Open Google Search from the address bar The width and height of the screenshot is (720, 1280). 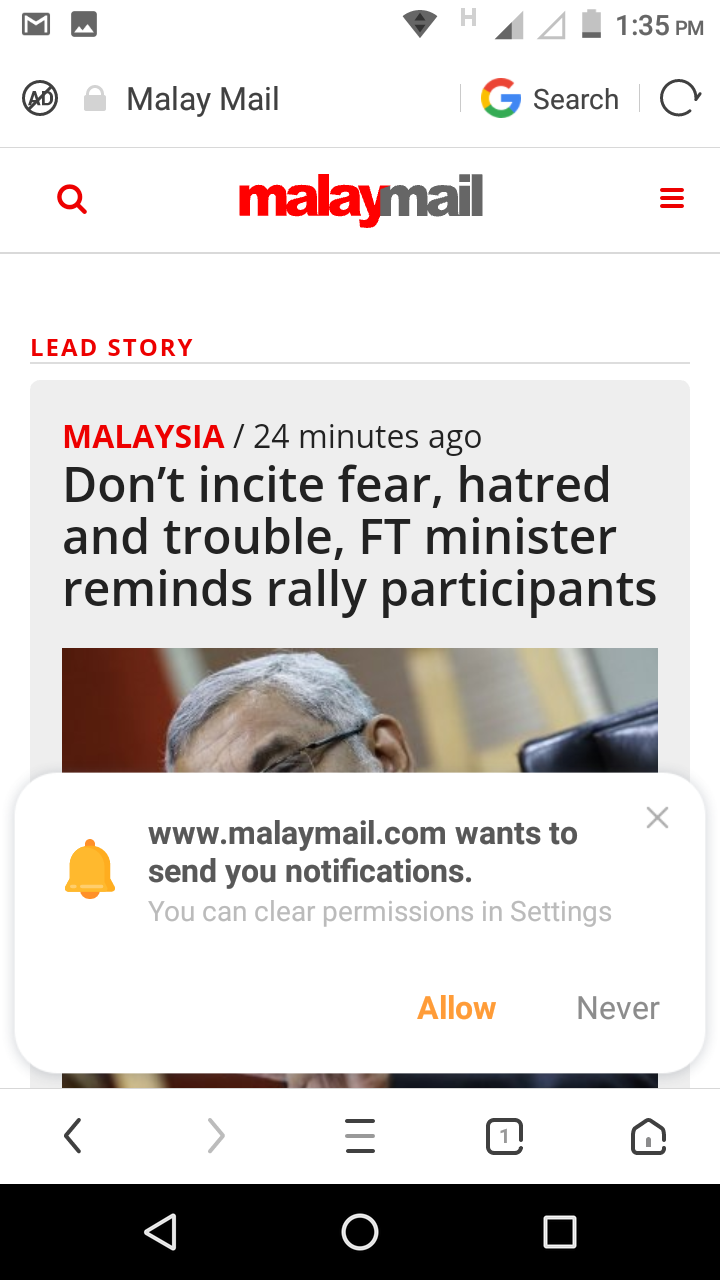click(x=550, y=99)
